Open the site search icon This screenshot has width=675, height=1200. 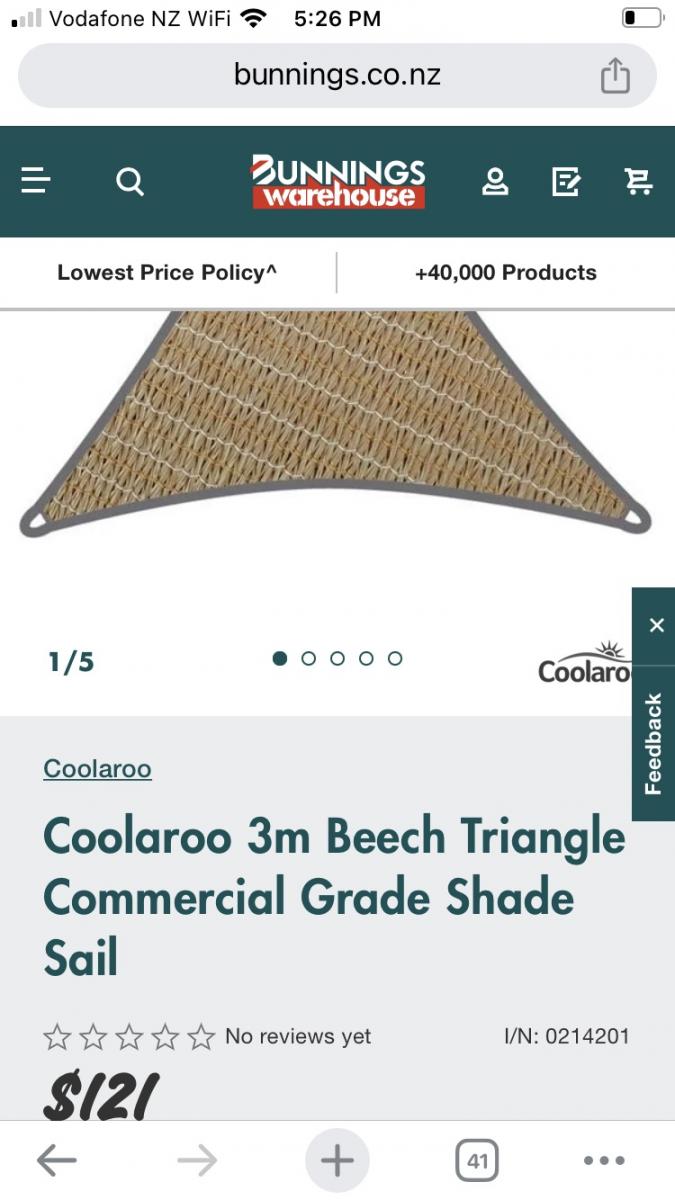click(130, 181)
